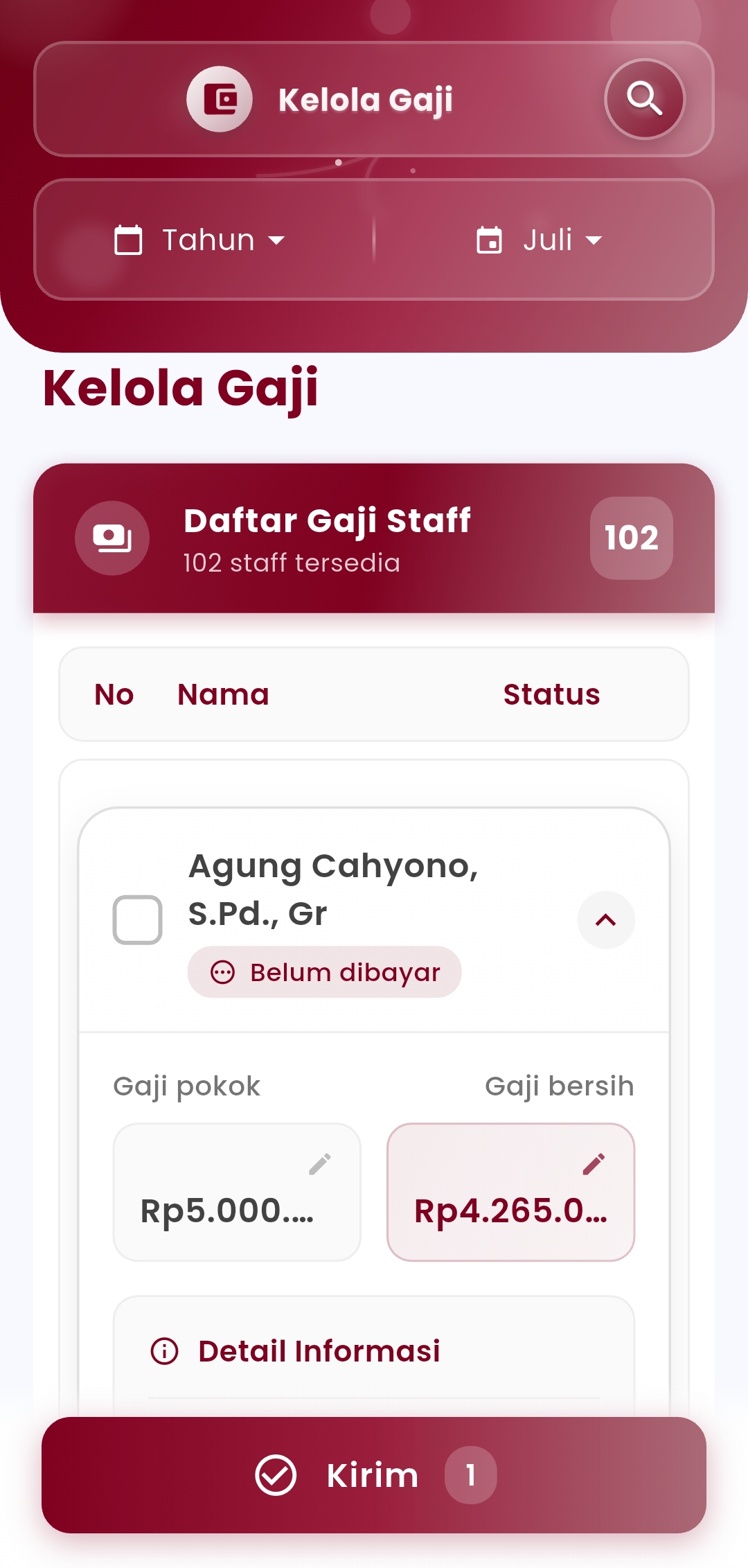Edit the Gaji pokok amount

[320, 1164]
